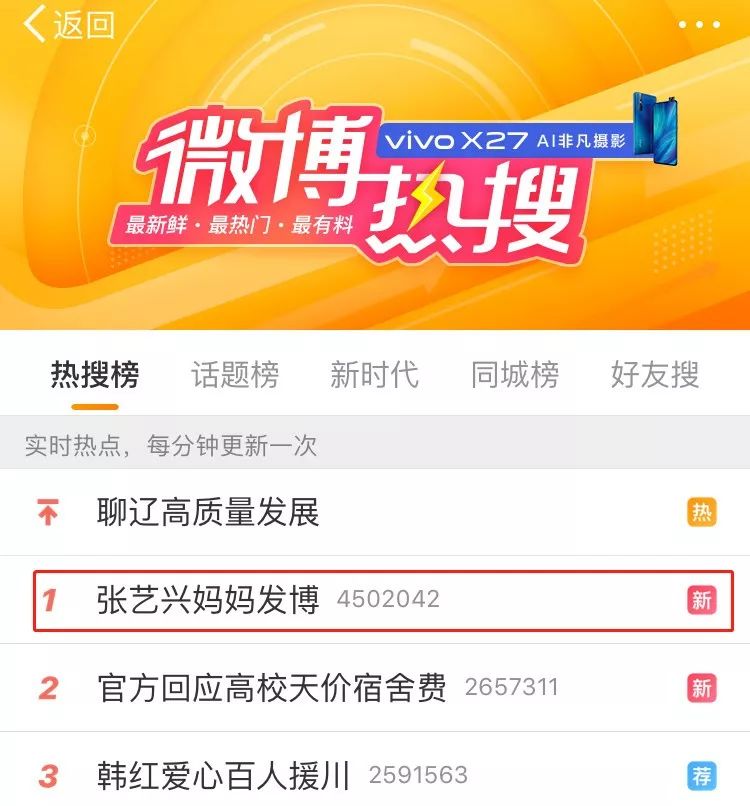Open pinned topic 聊辽高质量发展
The width and height of the screenshot is (750, 806).
pyautogui.click(x=208, y=513)
